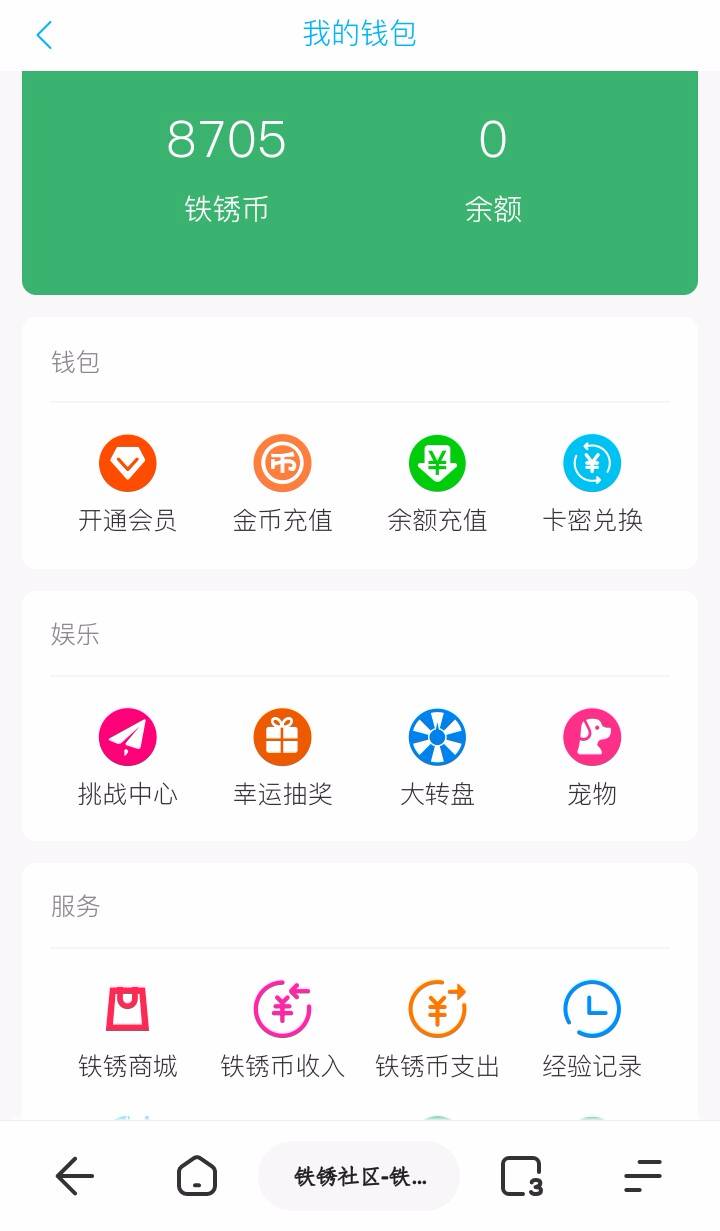This screenshot has width=720, height=1231.
Task: Open the browser menu
Action: pos(643,1176)
